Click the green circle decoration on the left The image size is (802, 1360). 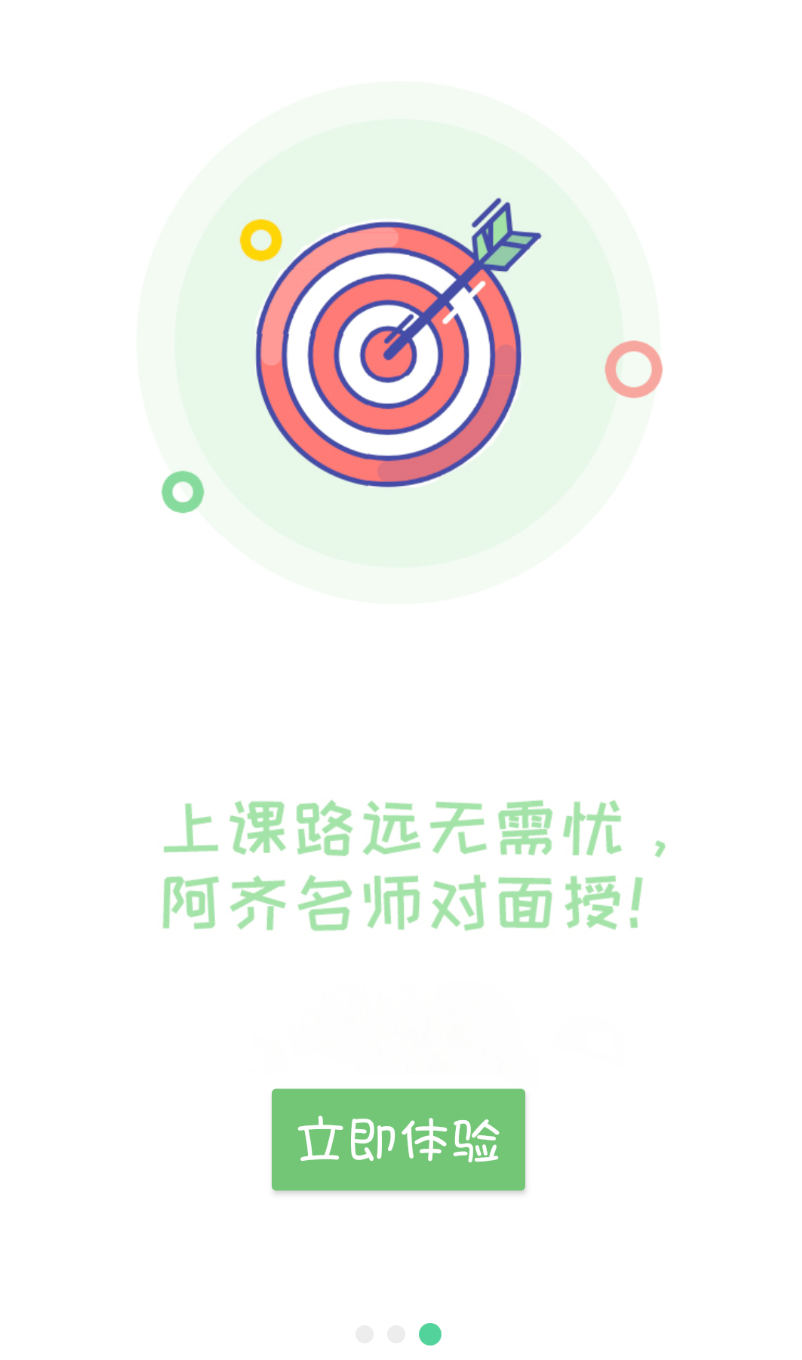(x=181, y=491)
